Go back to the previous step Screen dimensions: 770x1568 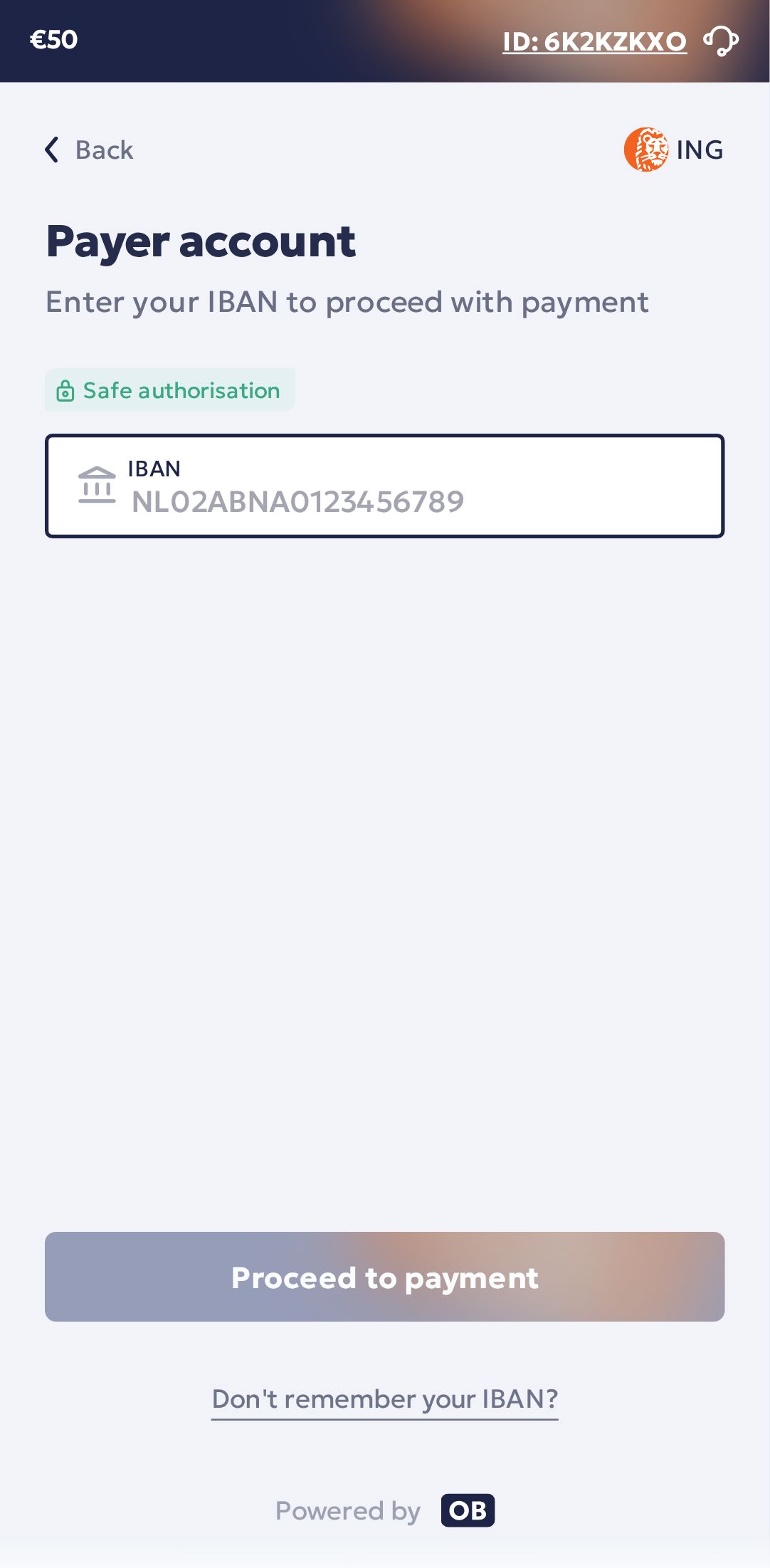89,150
